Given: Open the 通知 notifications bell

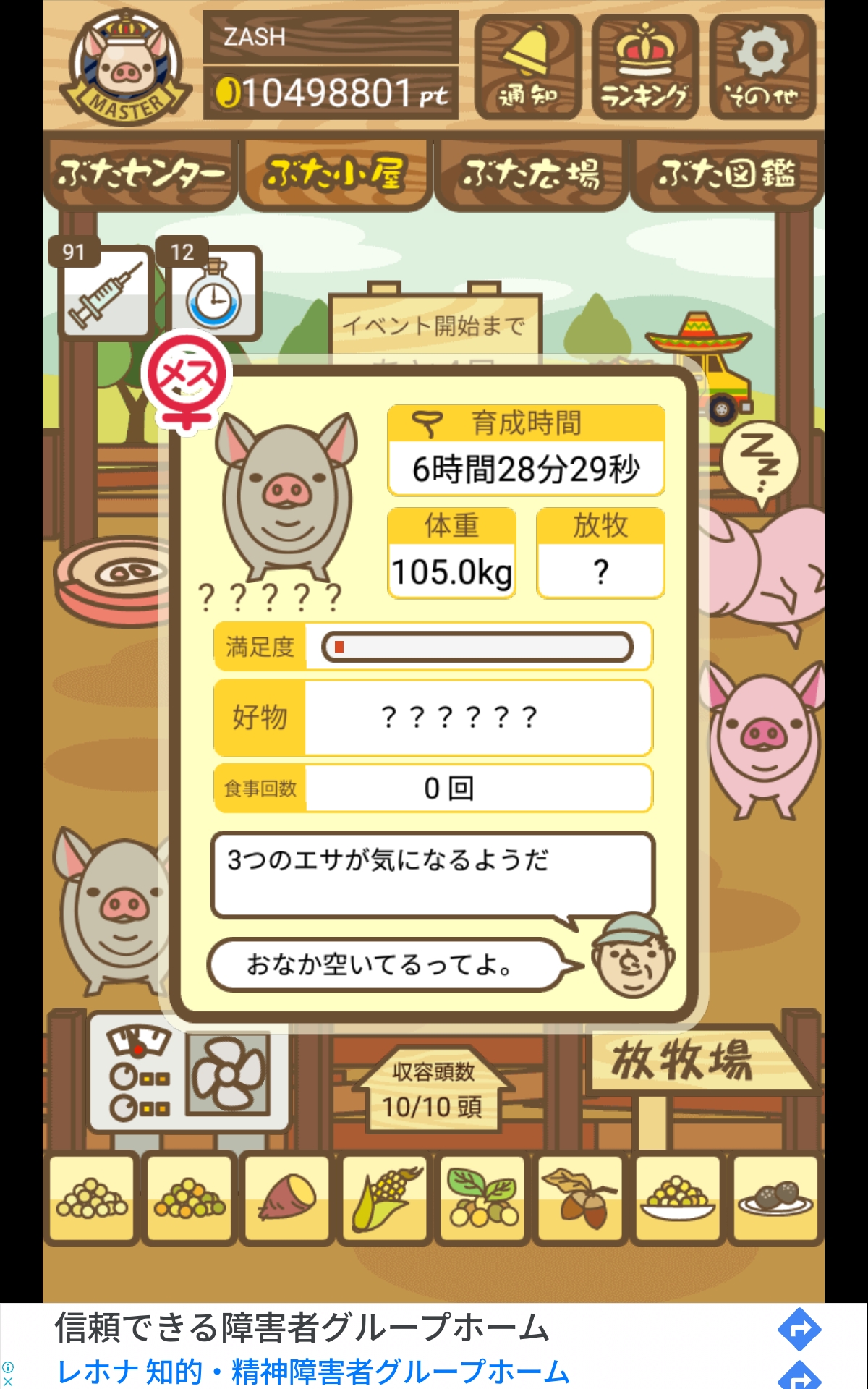Looking at the screenshot, I should click(527, 67).
